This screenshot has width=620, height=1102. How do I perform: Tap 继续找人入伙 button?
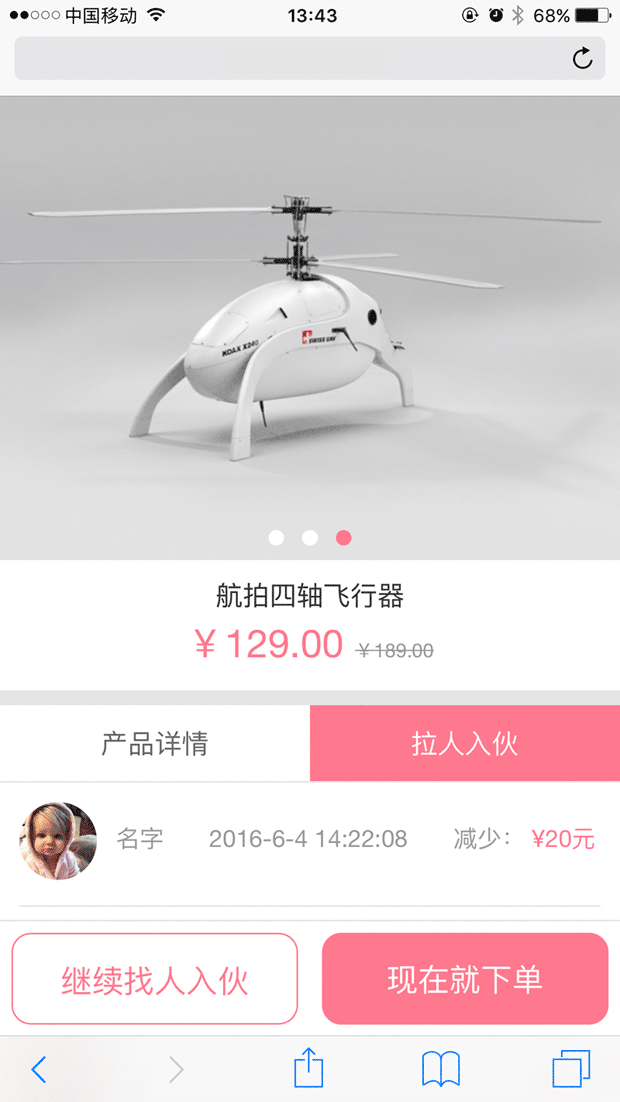(155, 979)
